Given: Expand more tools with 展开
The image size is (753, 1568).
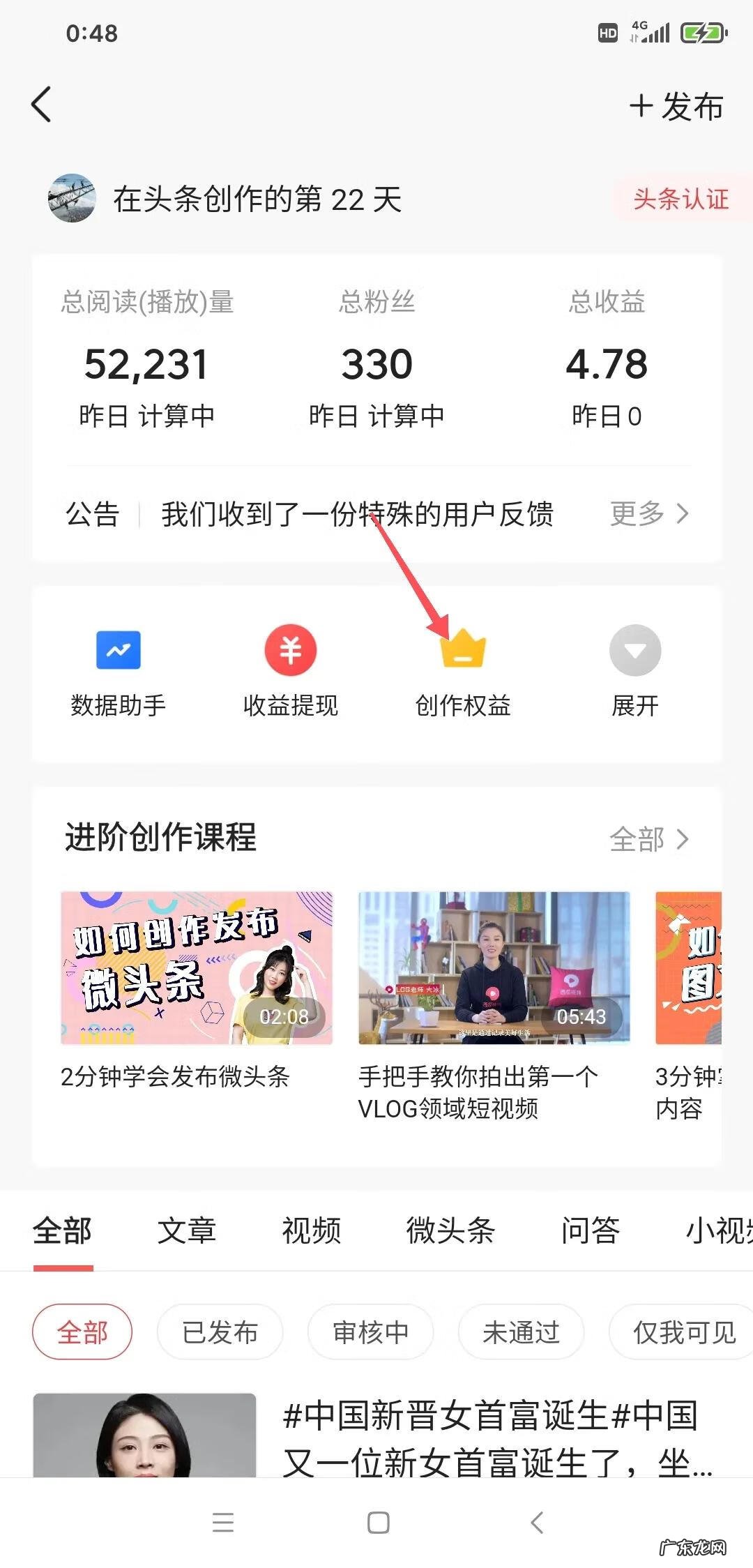Looking at the screenshot, I should (634, 650).
